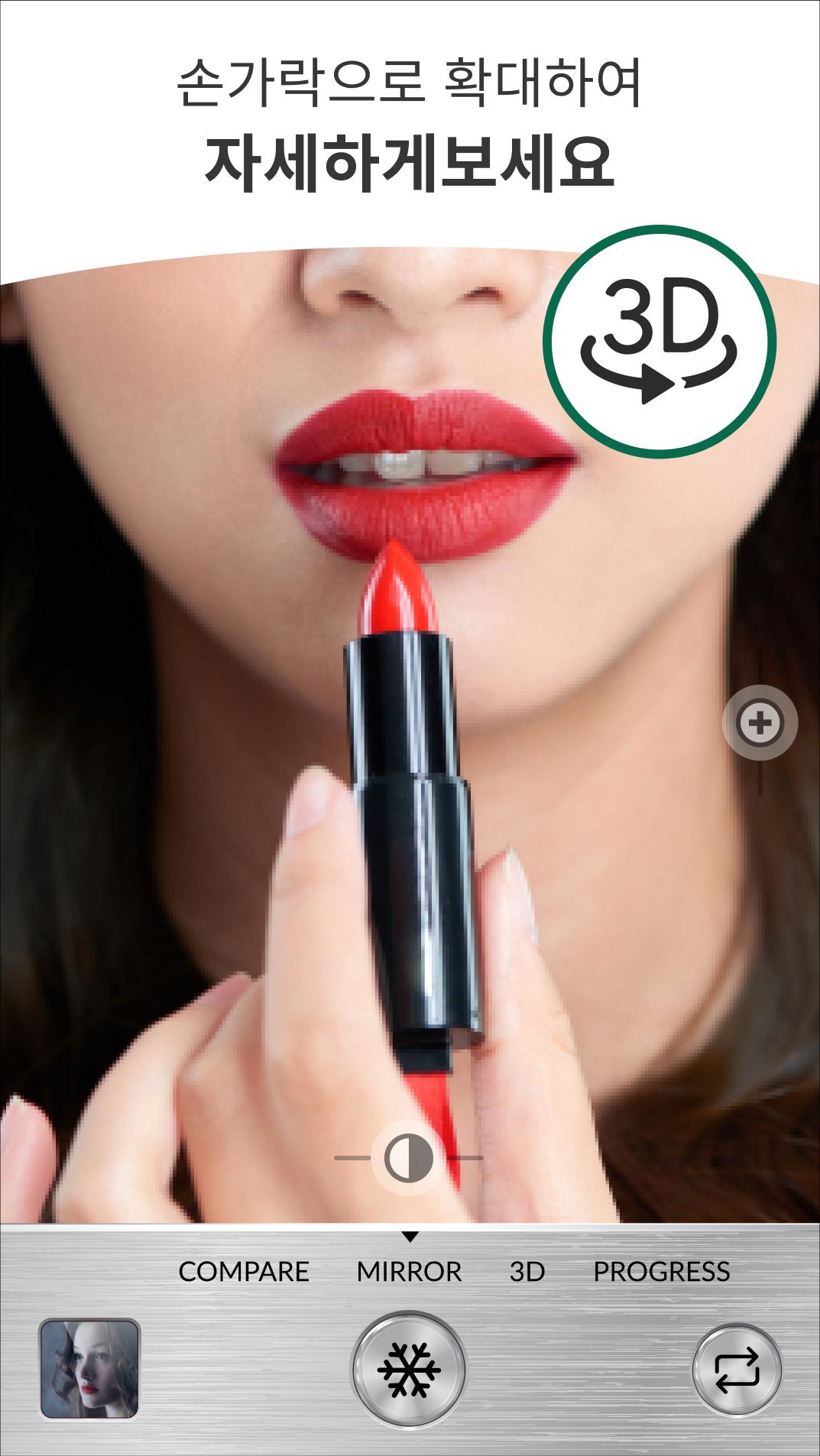Open the saved photo thumbnail
The width and height of the screenshot is (820, 1456).
89,1368
